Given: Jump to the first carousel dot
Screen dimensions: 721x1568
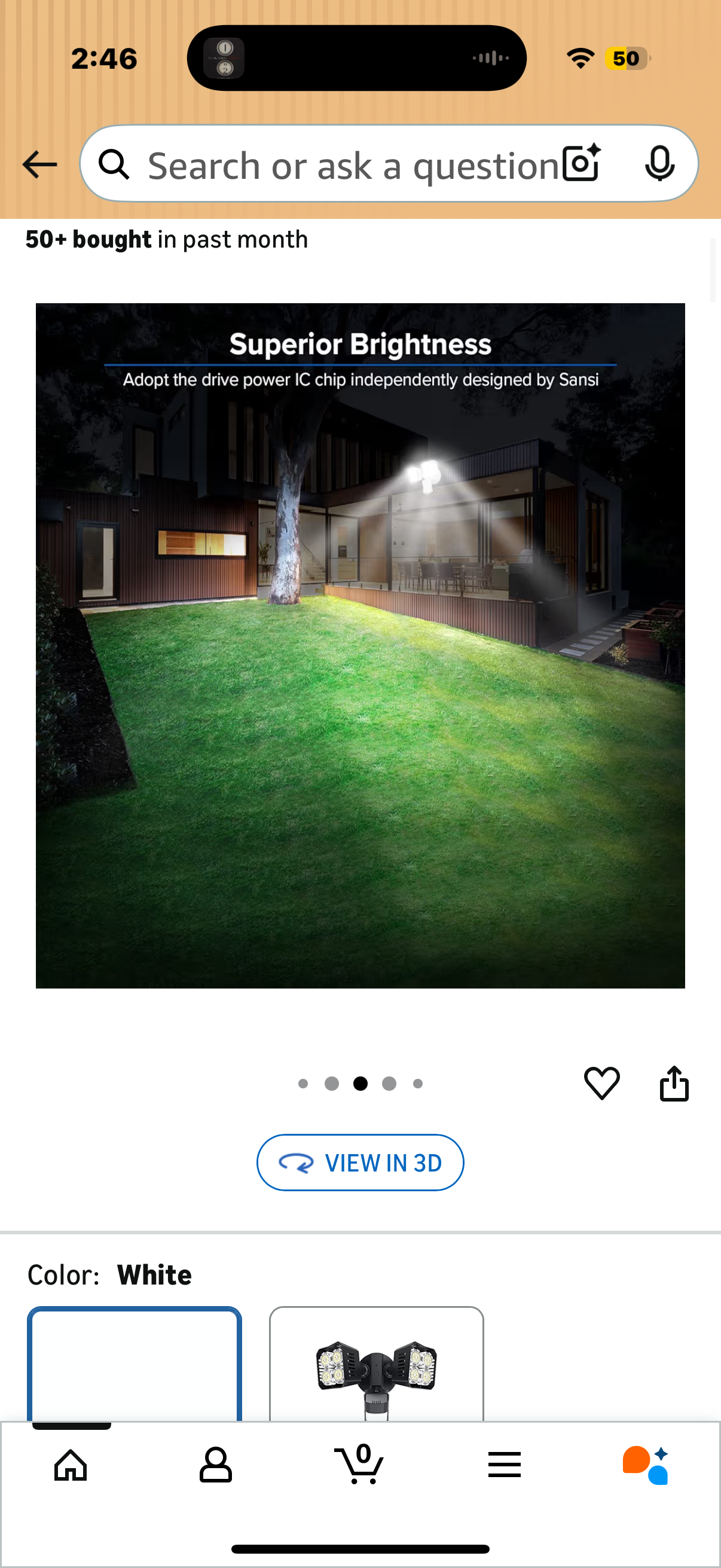Looking at the screenshot, I should 303,1084.
